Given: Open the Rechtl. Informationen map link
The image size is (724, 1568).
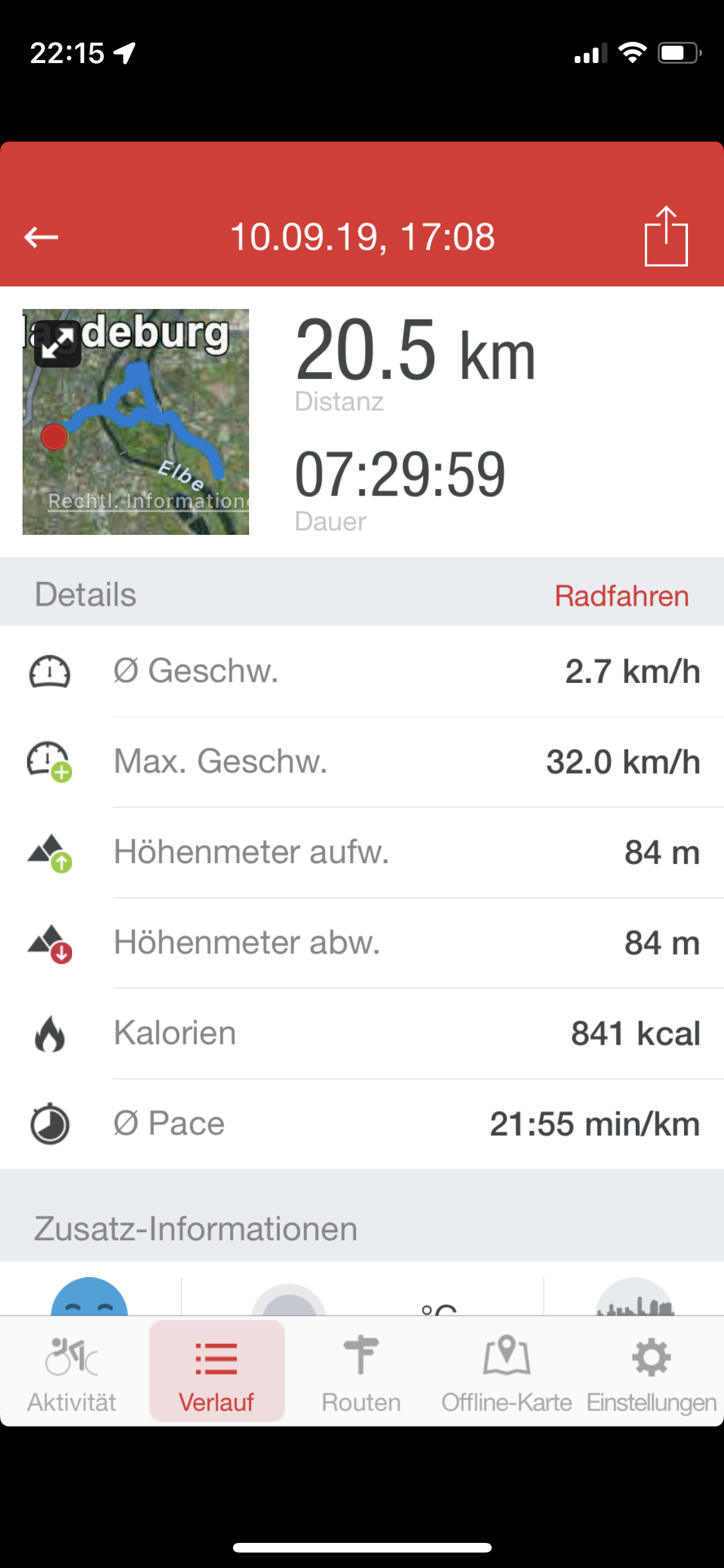Looking at the screenshot, I should [148, 501].
